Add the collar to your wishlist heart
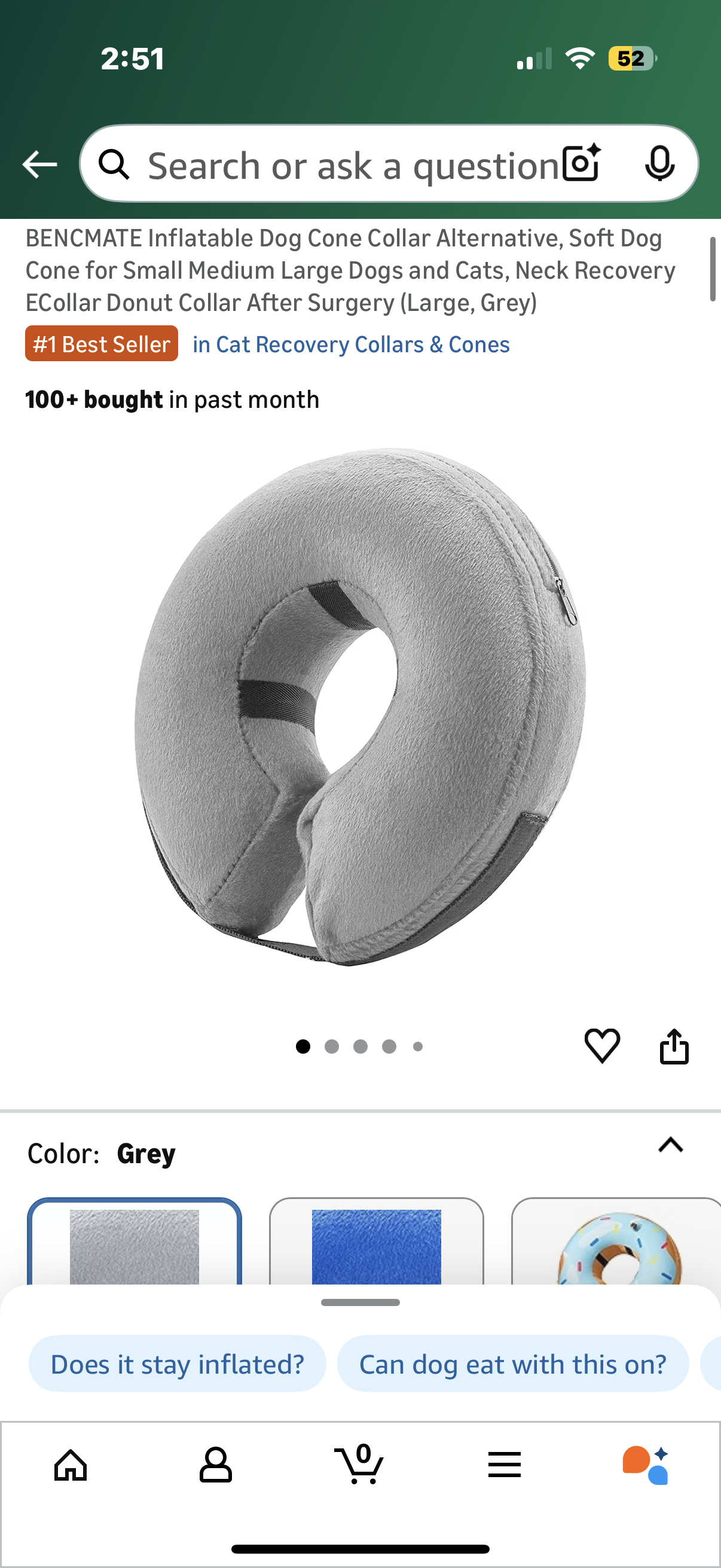This screenshot has height=1568, width=721. [603, 1047]
